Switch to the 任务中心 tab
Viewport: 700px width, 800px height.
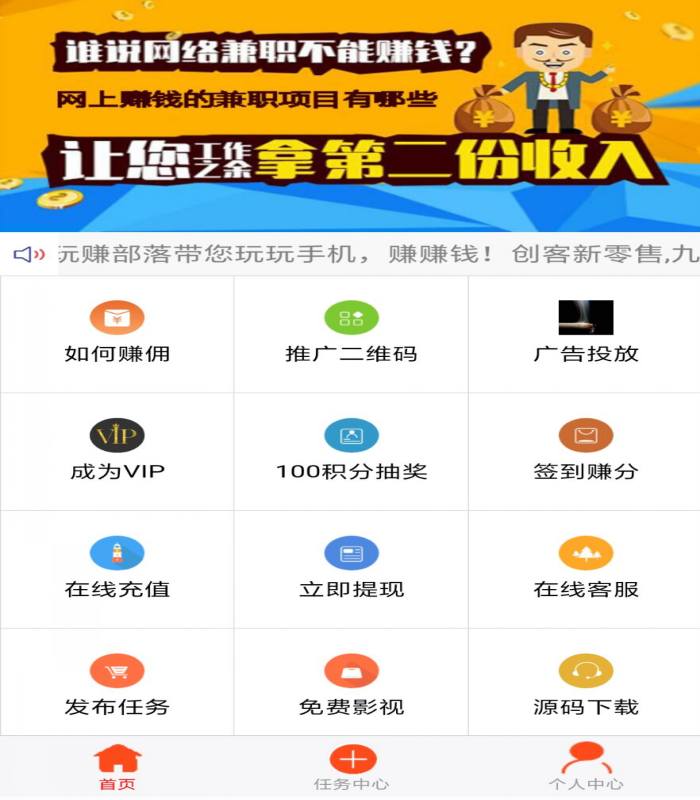(351, 768)
